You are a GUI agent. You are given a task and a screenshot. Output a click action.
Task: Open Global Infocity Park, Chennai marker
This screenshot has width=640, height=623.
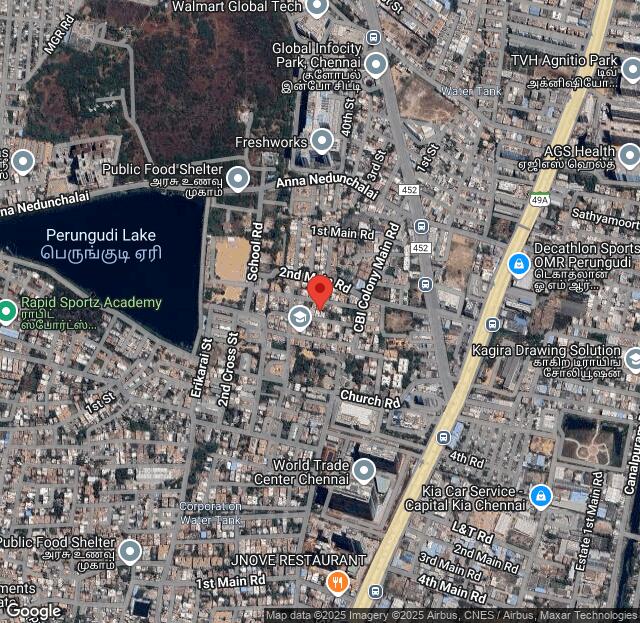376,65
